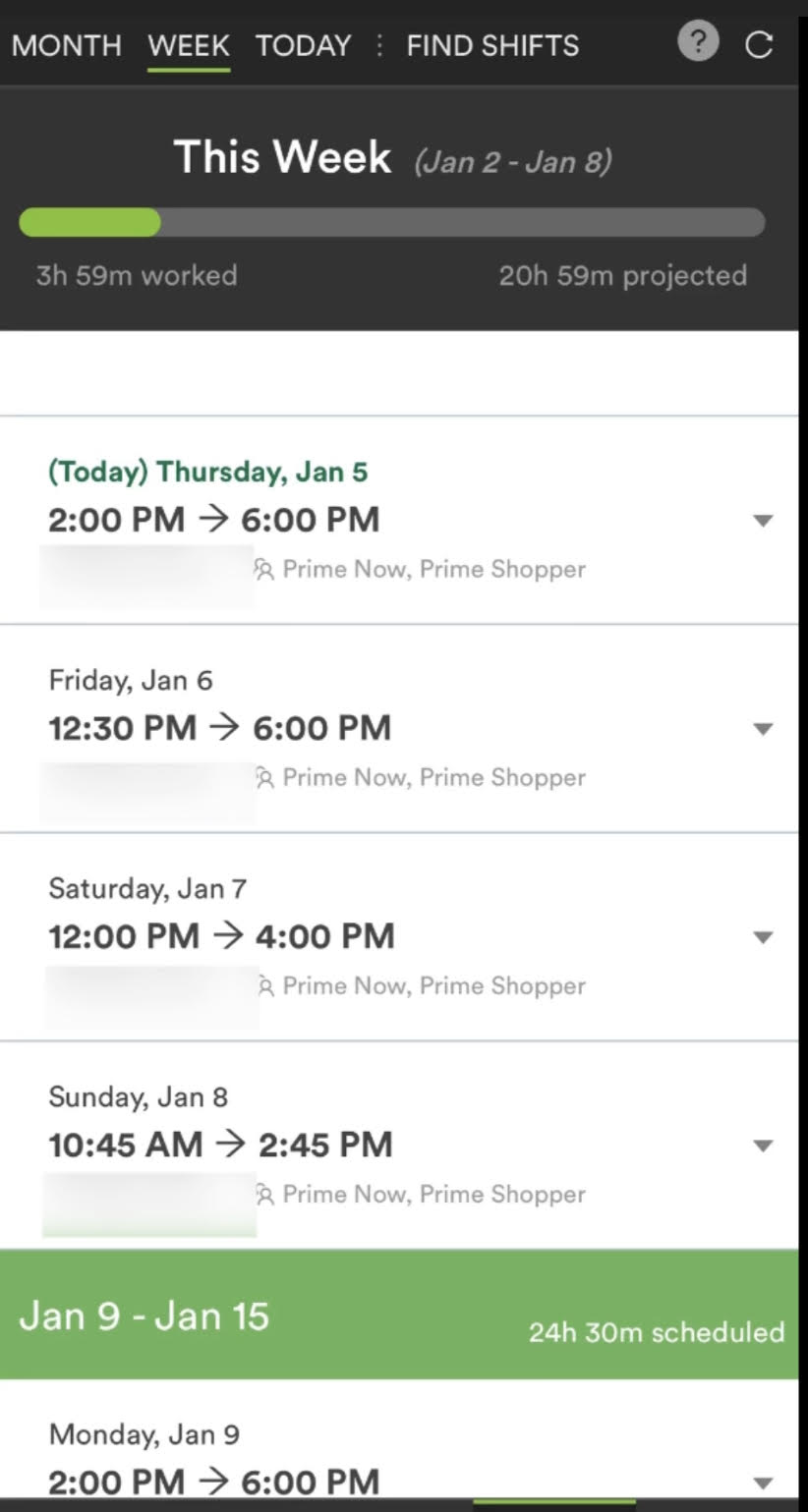Select the person icon on Saturday's shift row
The width and height of the screenshot is (808, 1512).
pyautogui.click(x=263, y=984)
